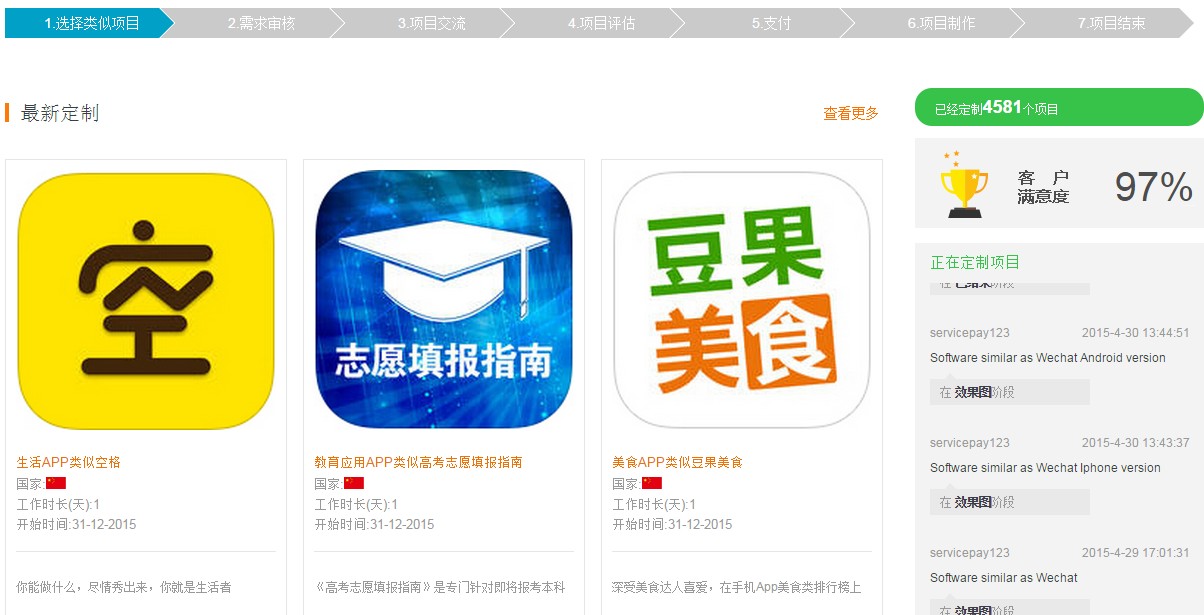The height and width of the screenshot is (615, 1204).
Task: Open the 查看更多 link
Action: (850, 114)
